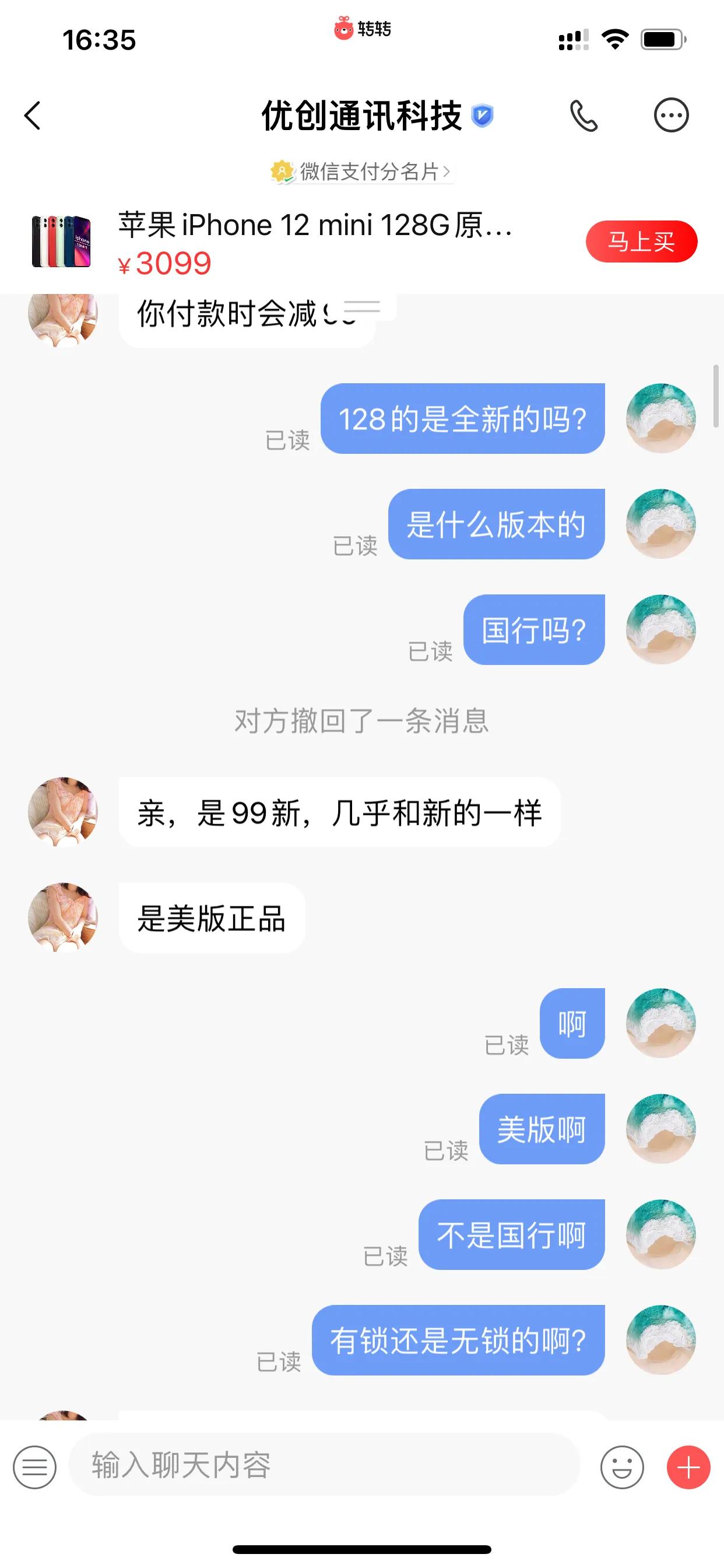Screen dimensions: 724x1568
Task: Tap the ¥3099 price label
Action: [164, 263]
